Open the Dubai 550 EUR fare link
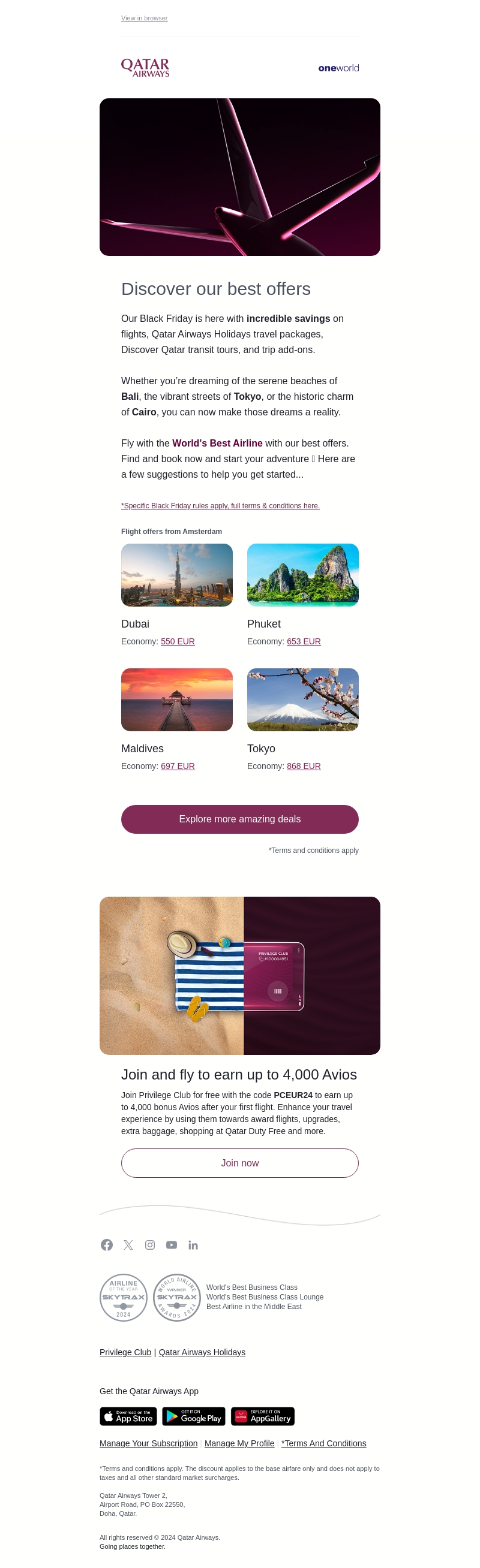The image size is (480, 1568). click(177, 641)
